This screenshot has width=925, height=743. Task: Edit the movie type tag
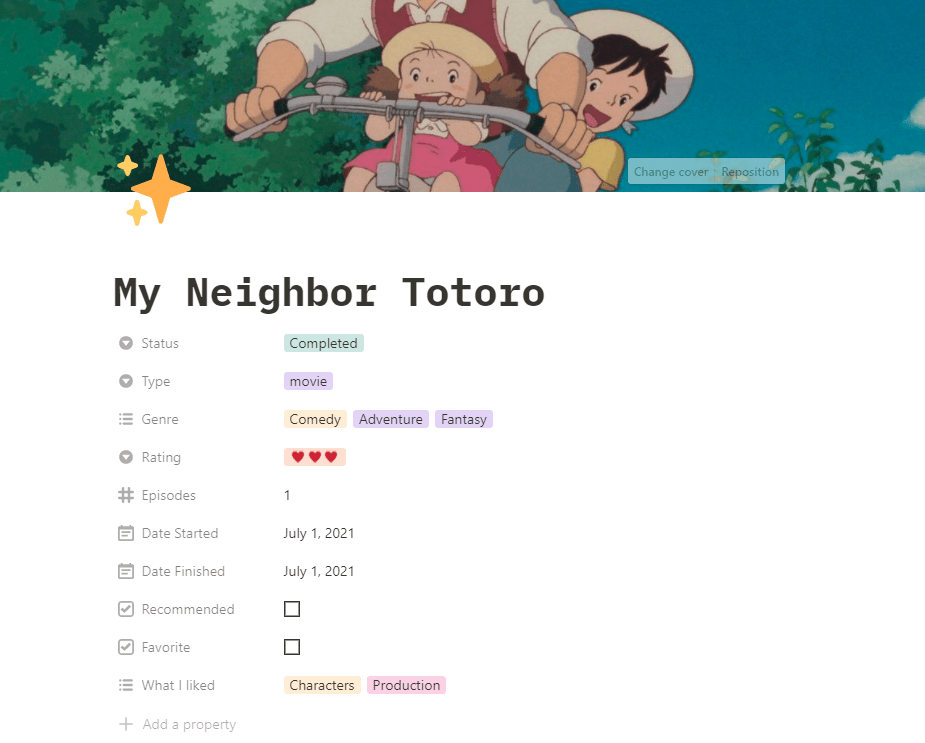308,381
